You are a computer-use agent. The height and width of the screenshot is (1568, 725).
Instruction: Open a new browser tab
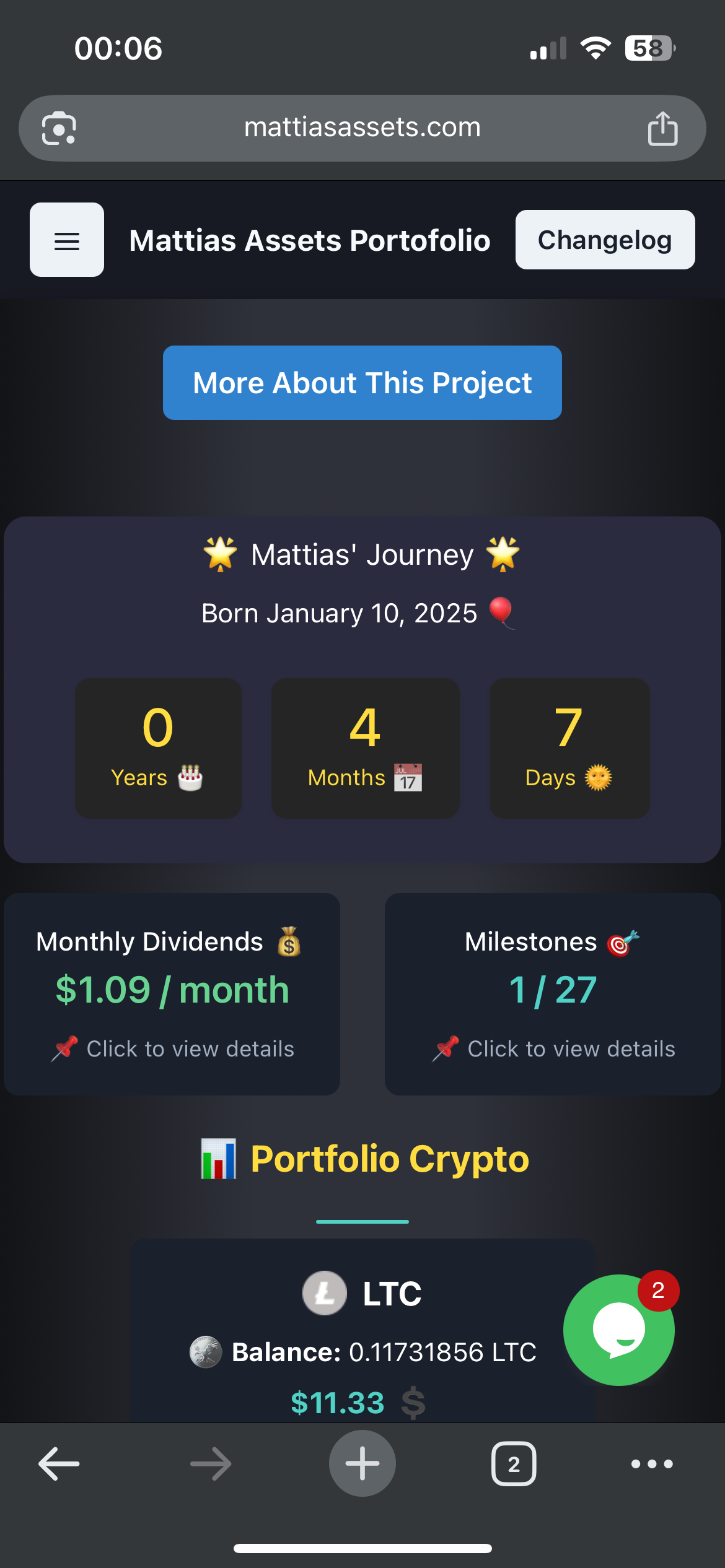(362, 1464)
